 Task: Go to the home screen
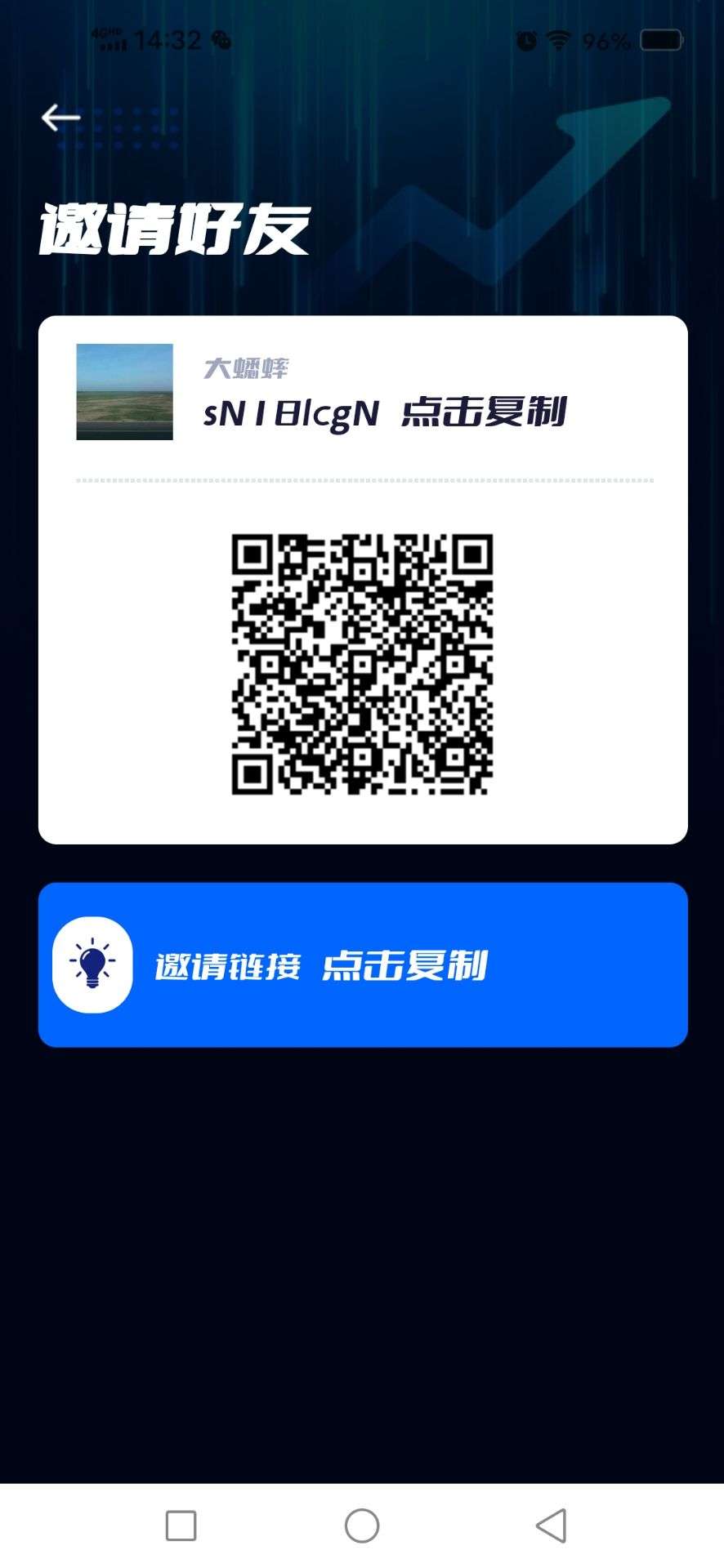click(x=362, y=1525)
